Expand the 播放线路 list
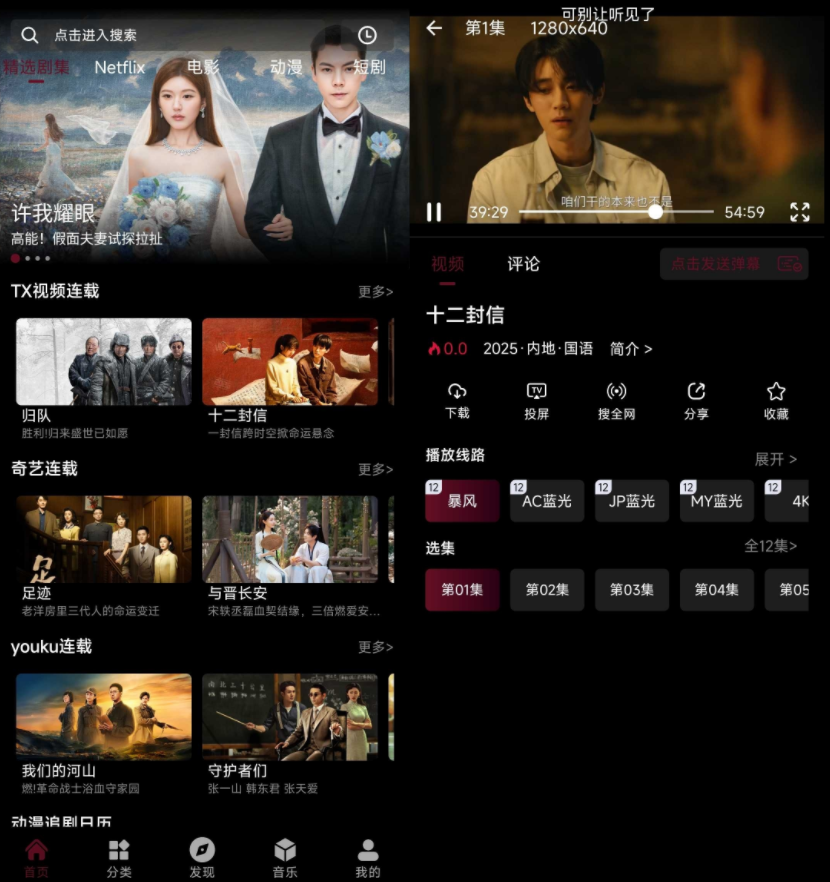The image size is (830, 882). click(x=775, y=459)
